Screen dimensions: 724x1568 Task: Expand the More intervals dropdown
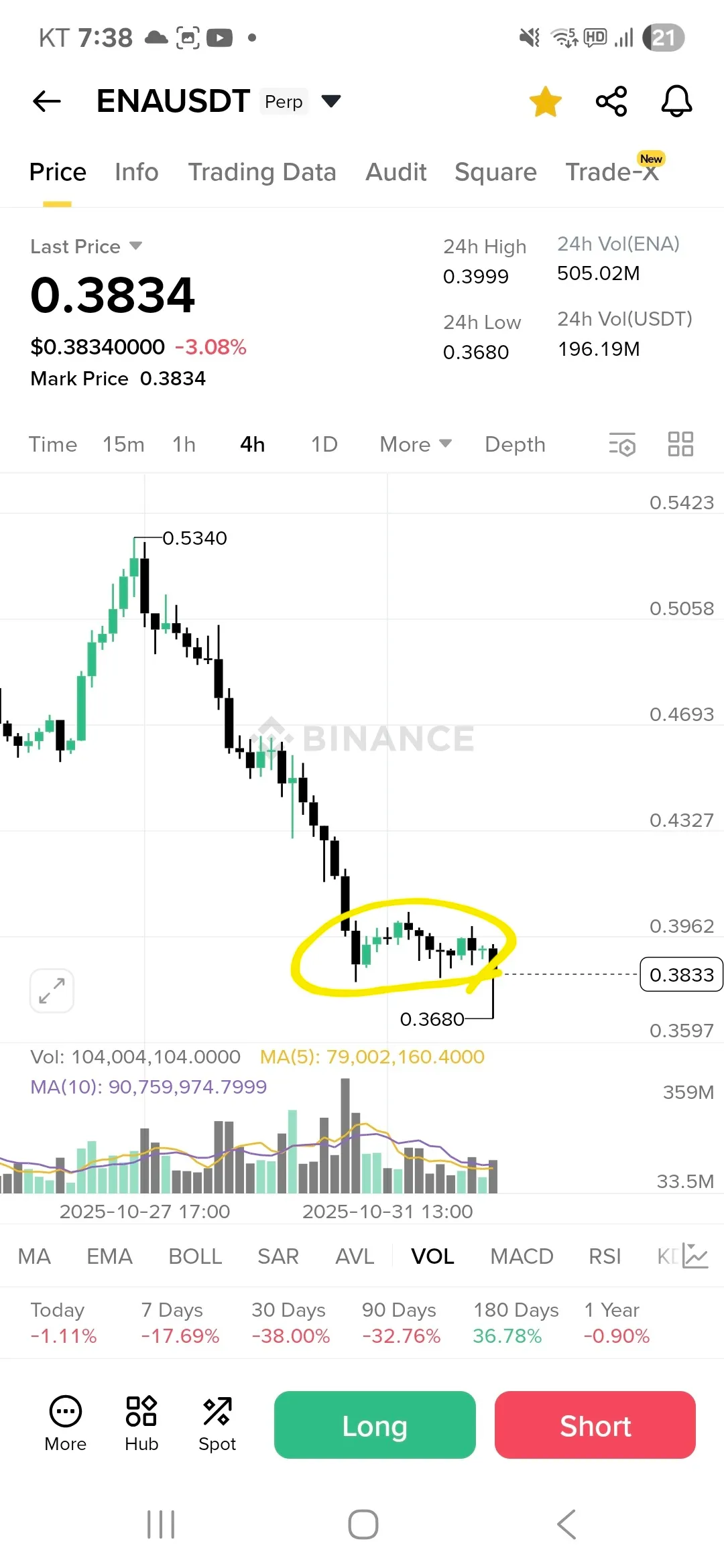(x=415, y=444)
